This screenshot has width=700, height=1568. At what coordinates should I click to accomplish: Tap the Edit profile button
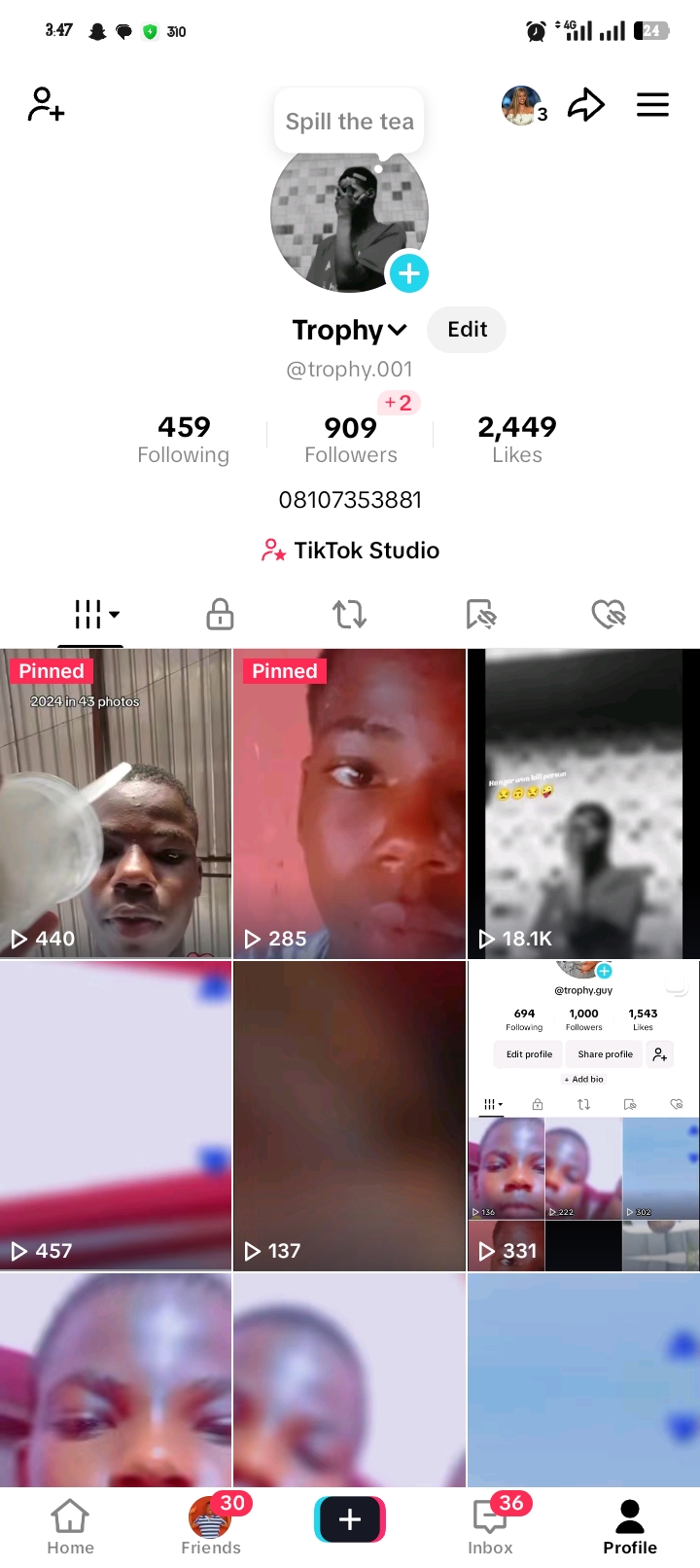click(467, 330)
